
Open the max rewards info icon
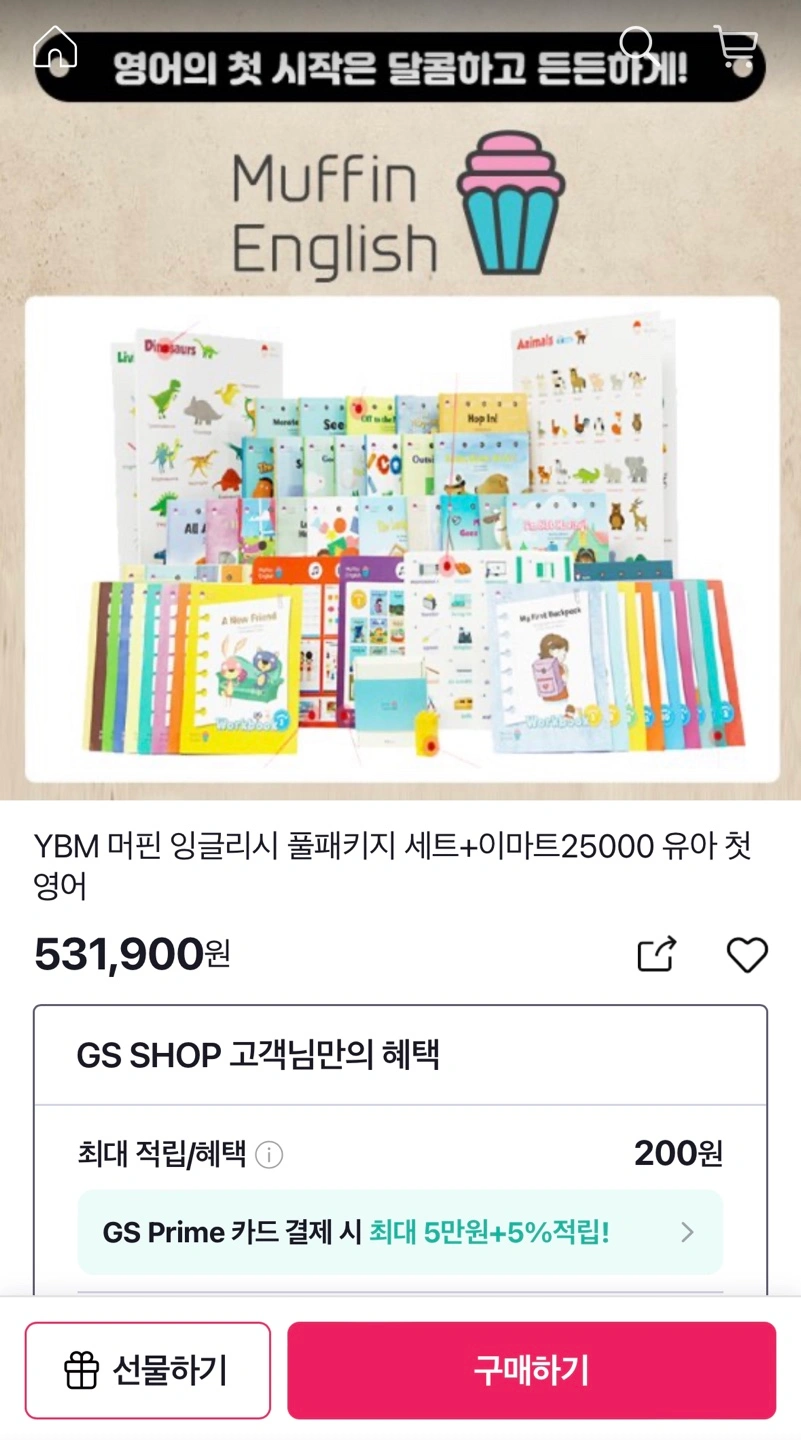269,1155
